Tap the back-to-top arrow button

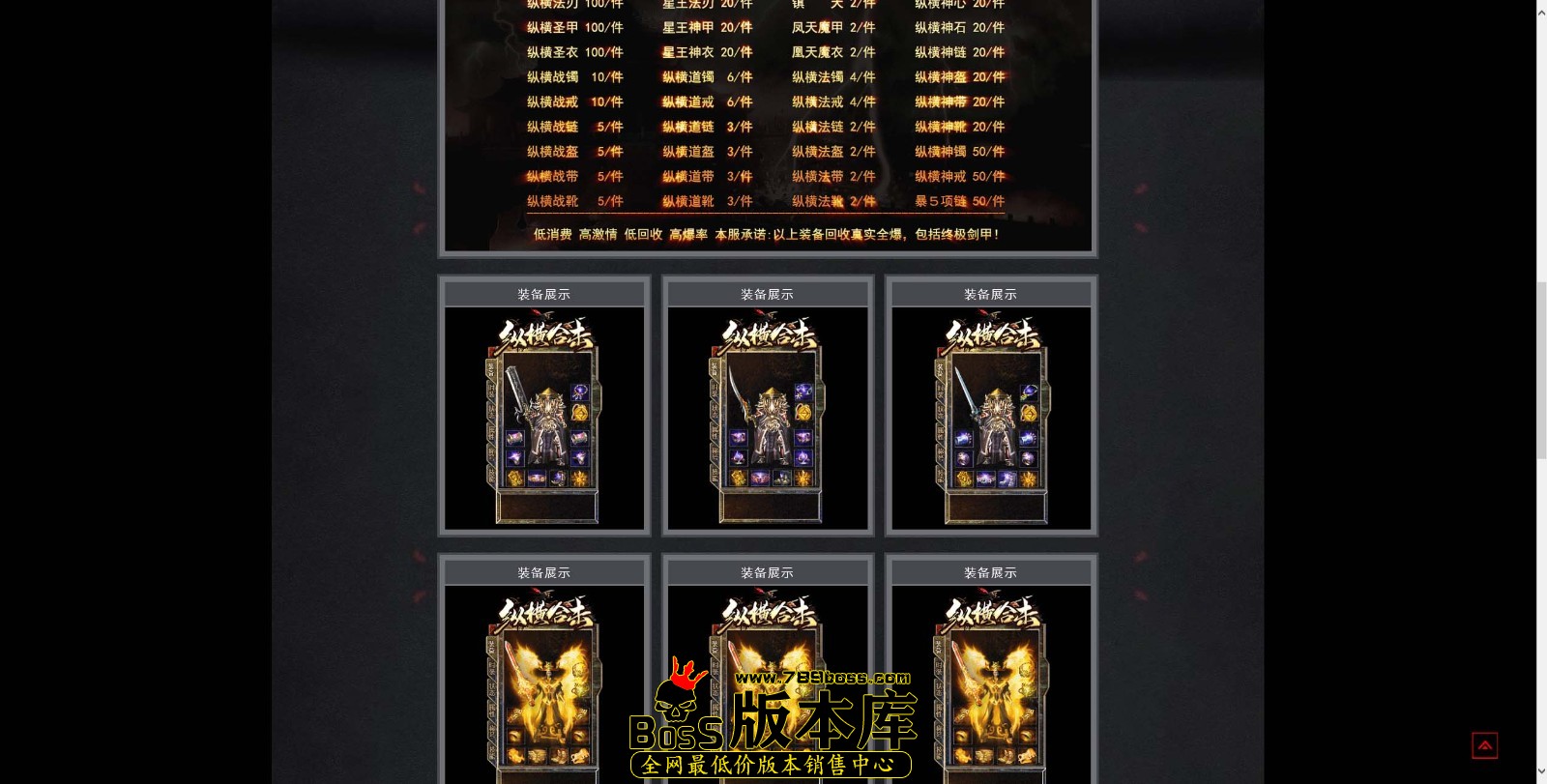tap(1484, 745)
